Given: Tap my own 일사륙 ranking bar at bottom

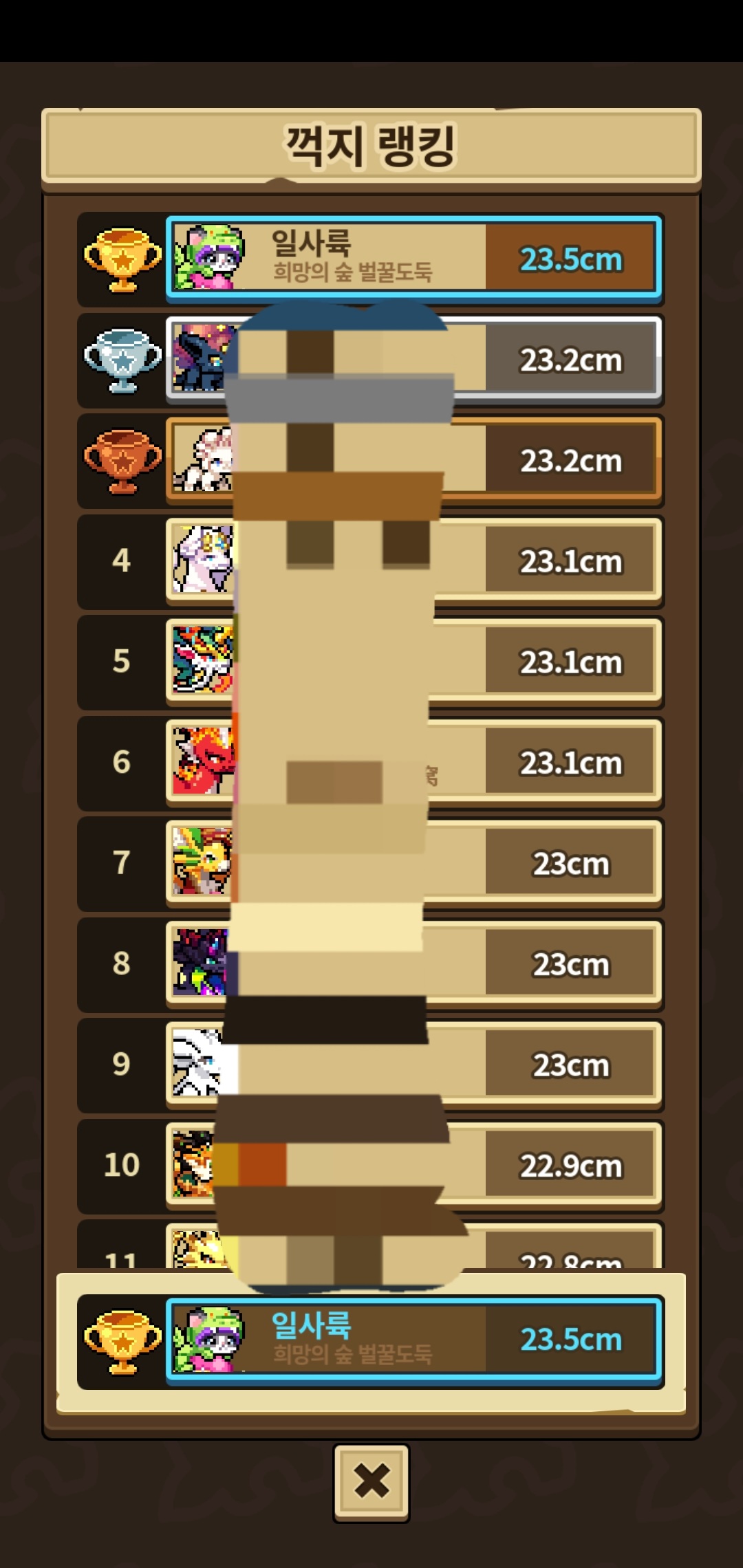Looking at the screenshot, I should click(x=413, y=1338).
